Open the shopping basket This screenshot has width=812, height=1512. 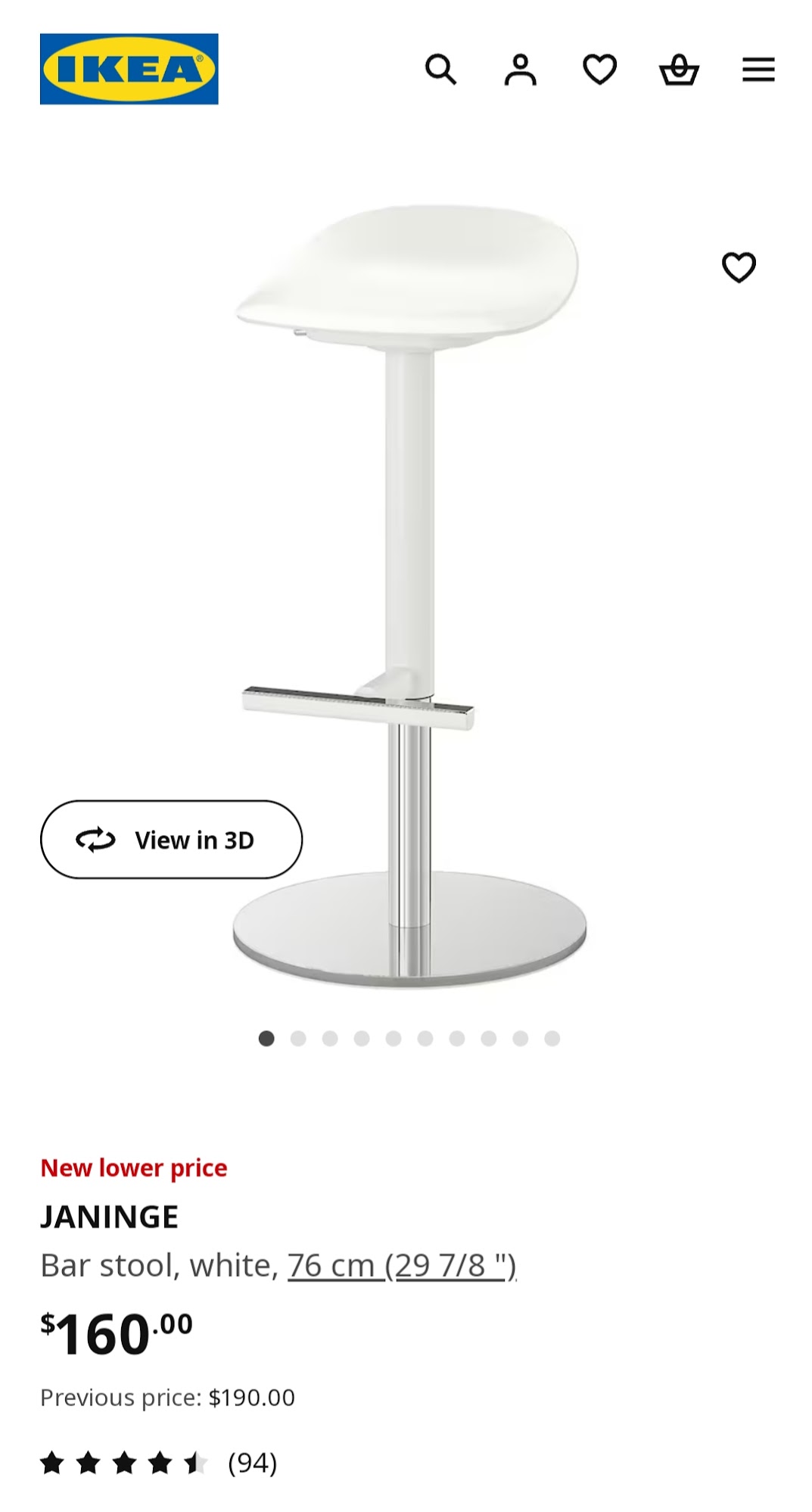point(679,70)
